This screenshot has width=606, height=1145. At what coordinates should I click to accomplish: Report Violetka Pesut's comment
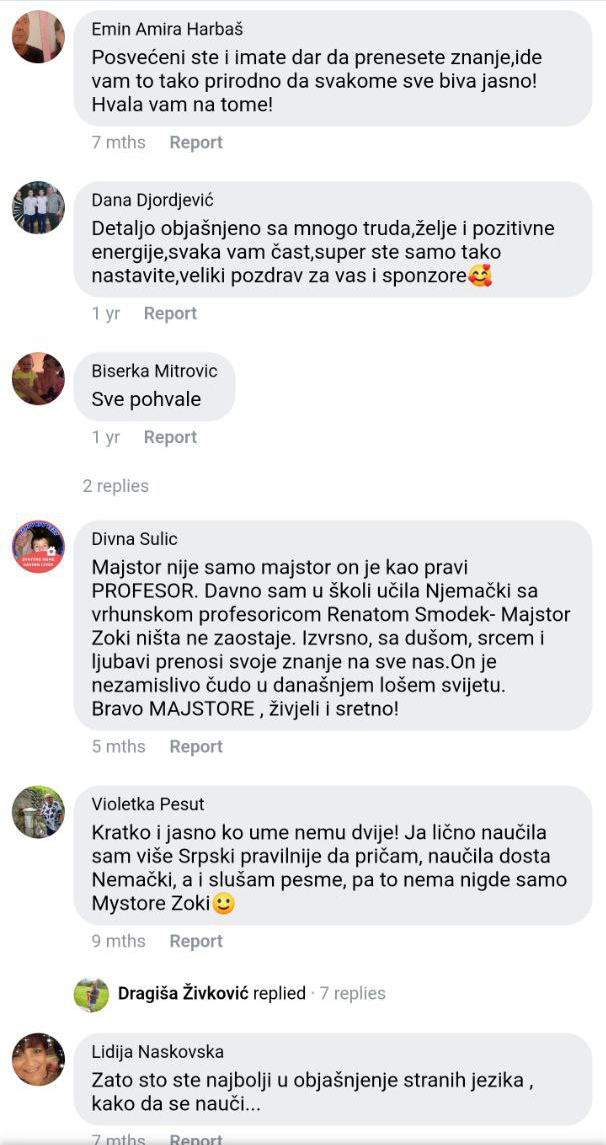pyautogui.click(x=196, y=942)
